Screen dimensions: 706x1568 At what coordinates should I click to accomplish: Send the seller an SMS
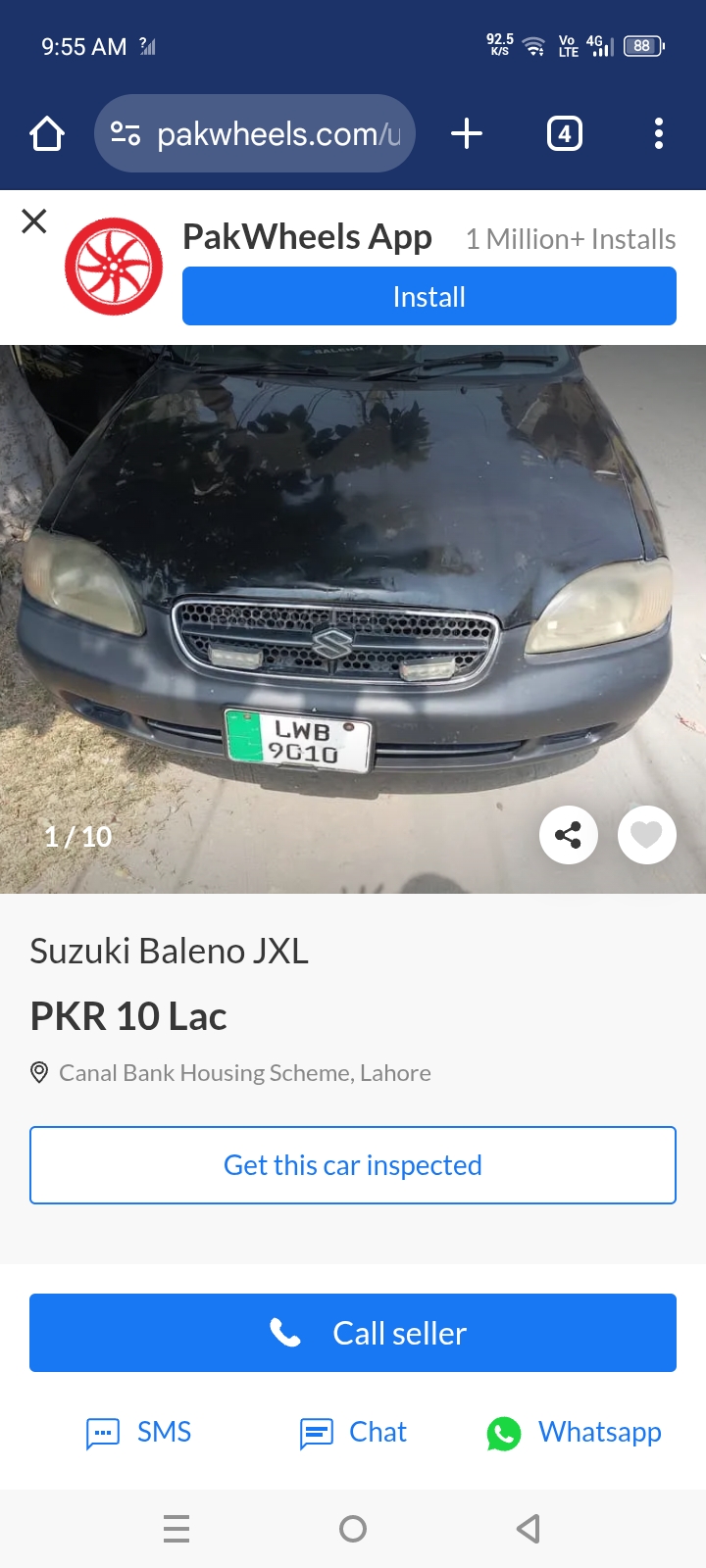[139, 1433]
